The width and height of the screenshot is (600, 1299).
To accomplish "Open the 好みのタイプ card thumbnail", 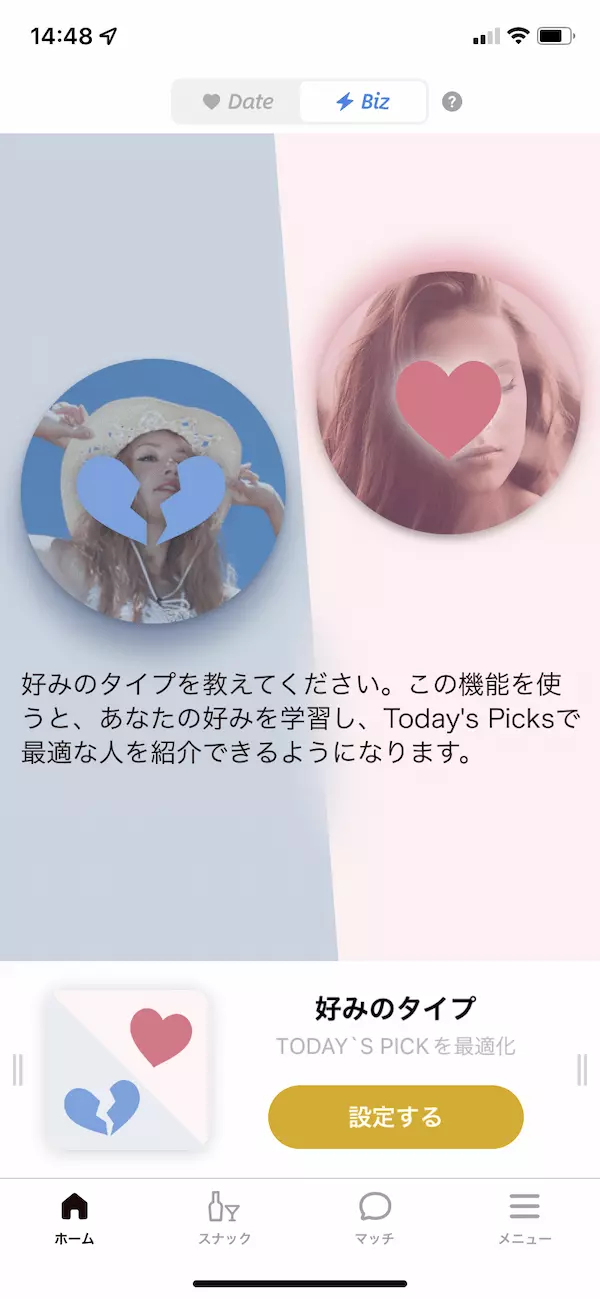I will [130, 1068].
